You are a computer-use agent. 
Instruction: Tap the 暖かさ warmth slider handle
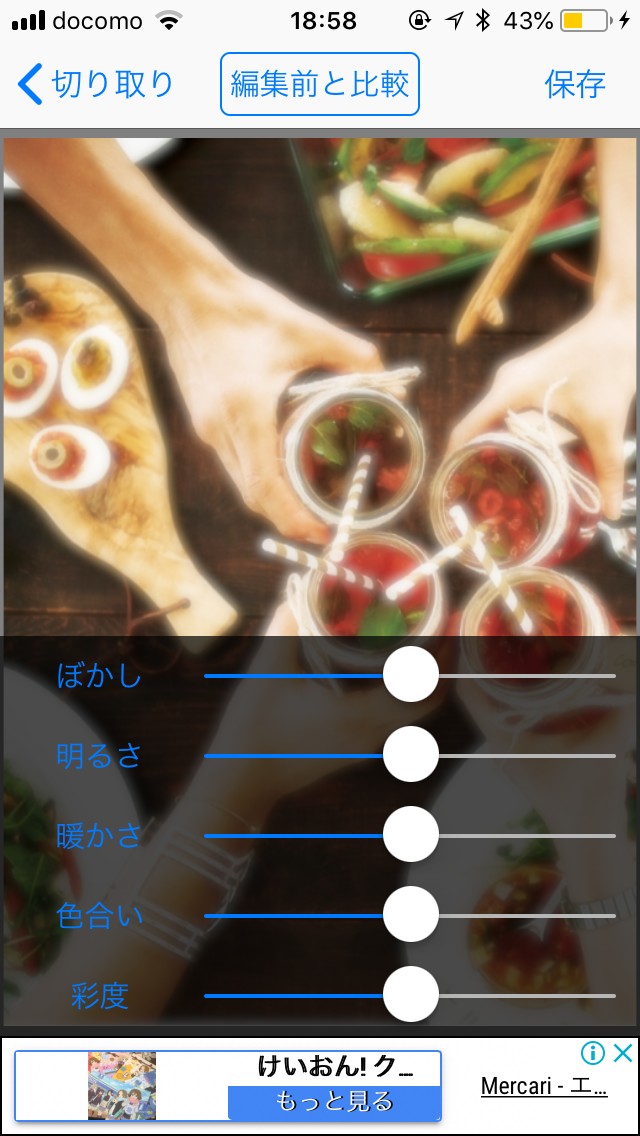[411, 835]
